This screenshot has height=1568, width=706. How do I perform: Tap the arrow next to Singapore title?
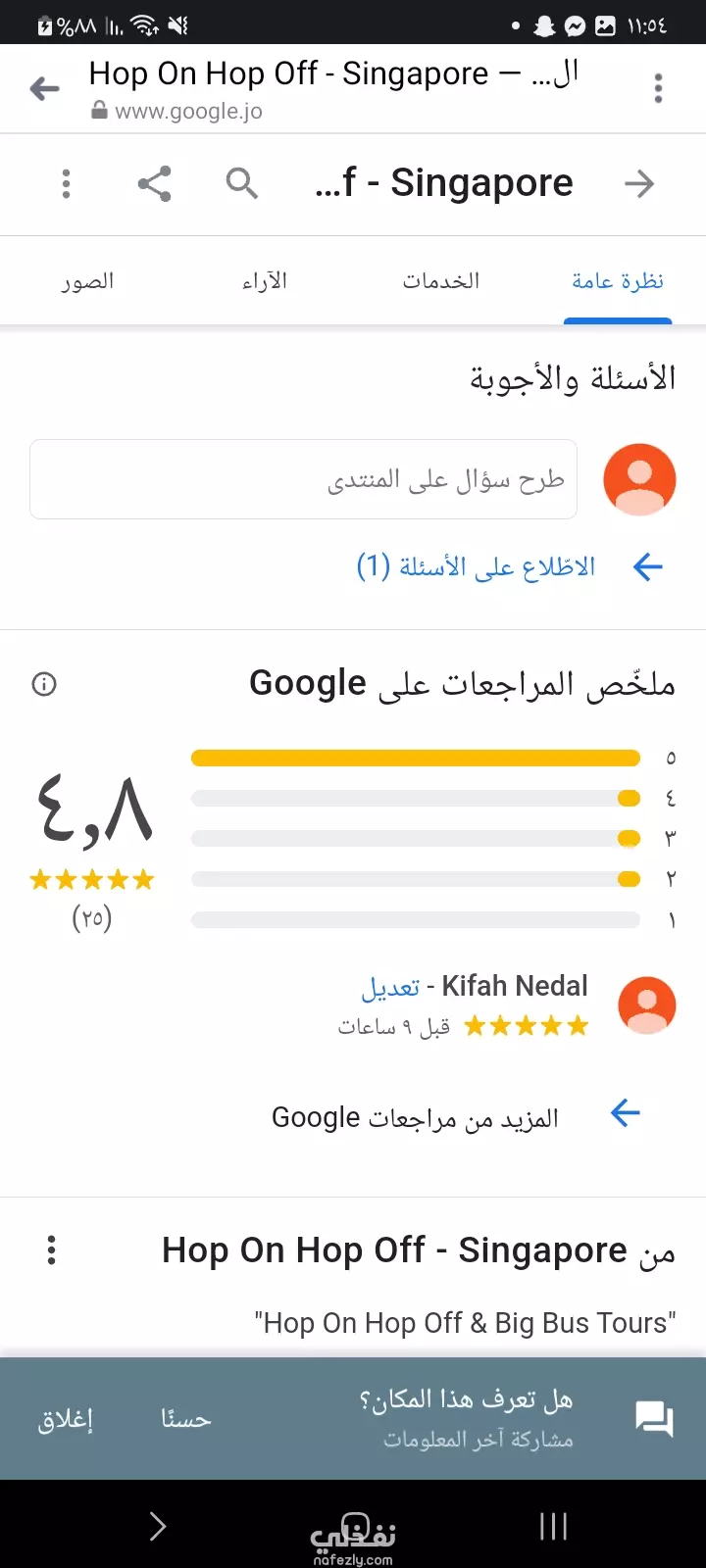639,183
